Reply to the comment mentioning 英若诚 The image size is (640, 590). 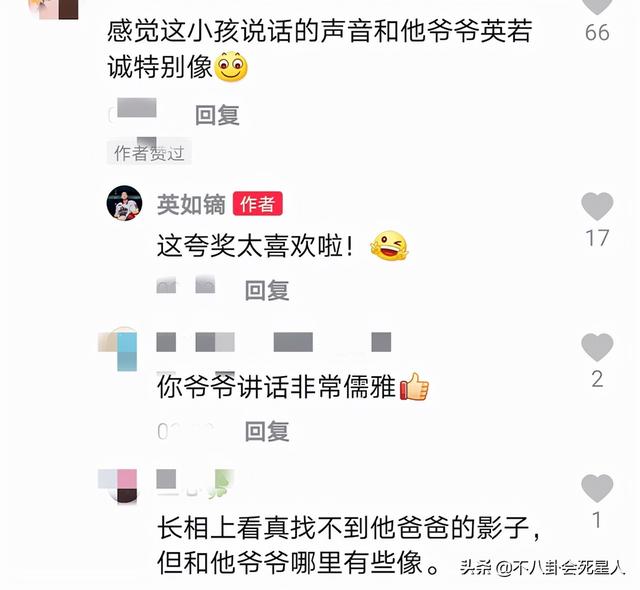tap(217, 115)
